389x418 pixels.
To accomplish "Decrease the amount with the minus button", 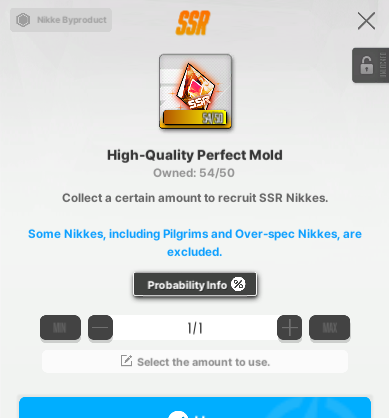I will point(100,328).
